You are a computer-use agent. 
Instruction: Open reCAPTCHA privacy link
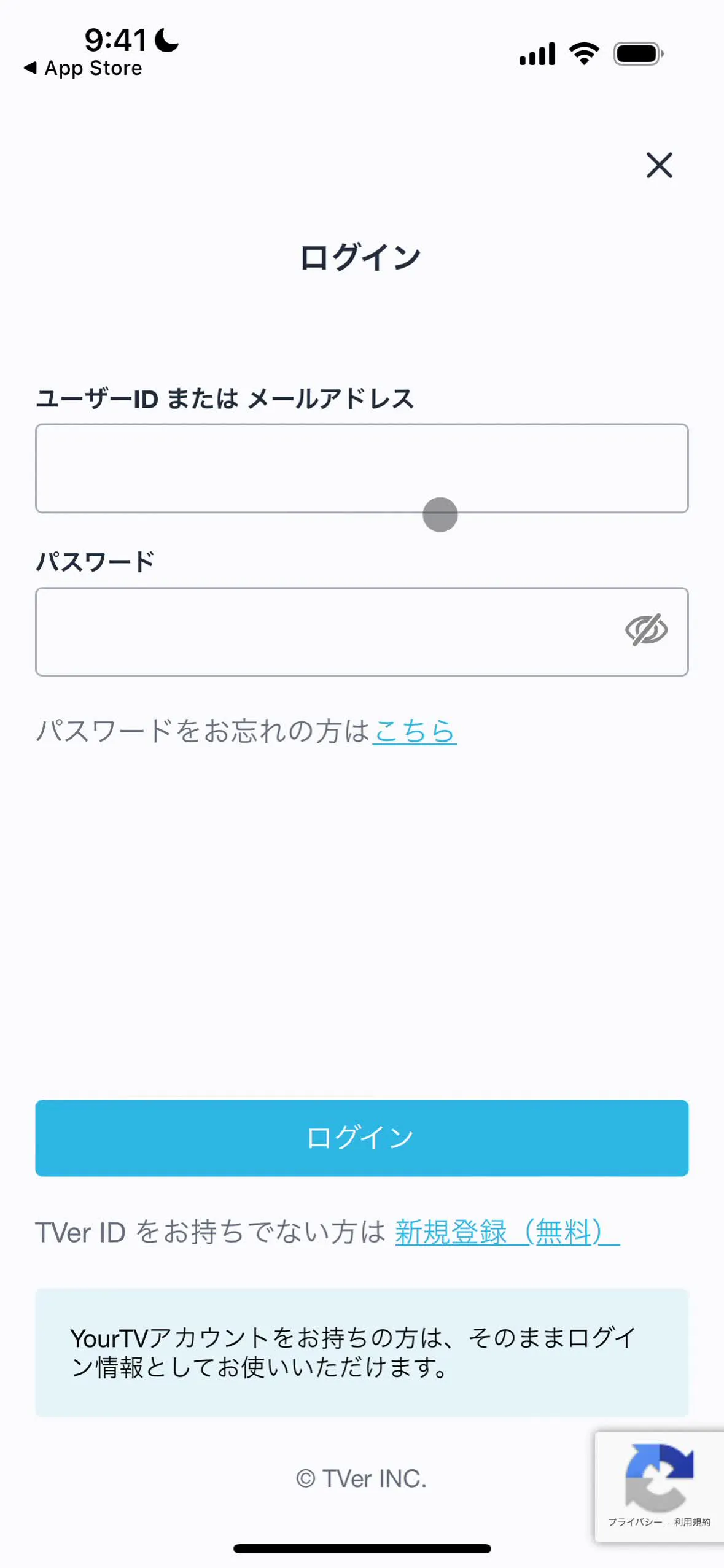tap(635, 1522)
